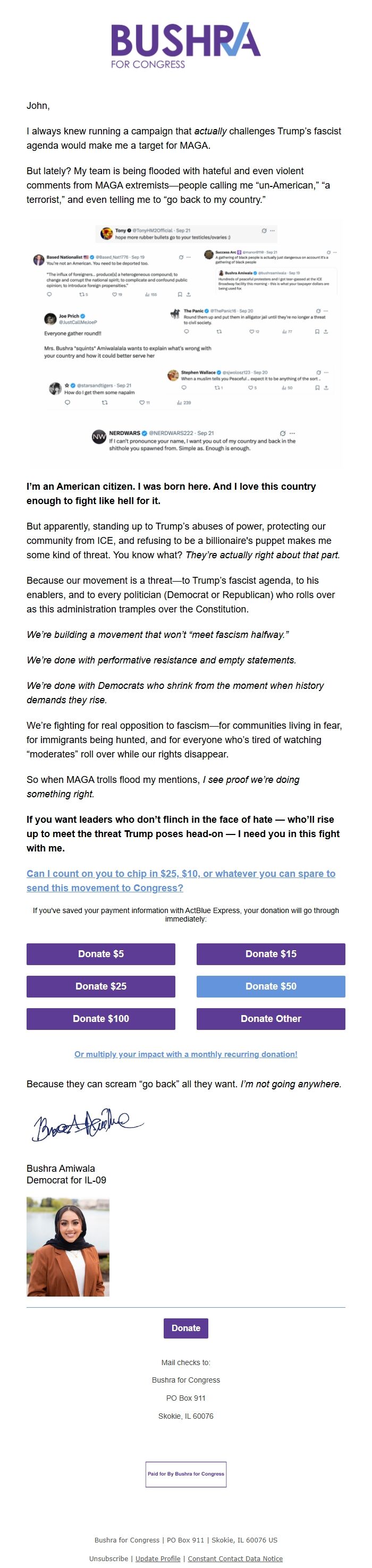The width and height of the screenshot is (372, 1568).
Task: Open the 'Can I count on you' link
Action: tap(180, 880)
